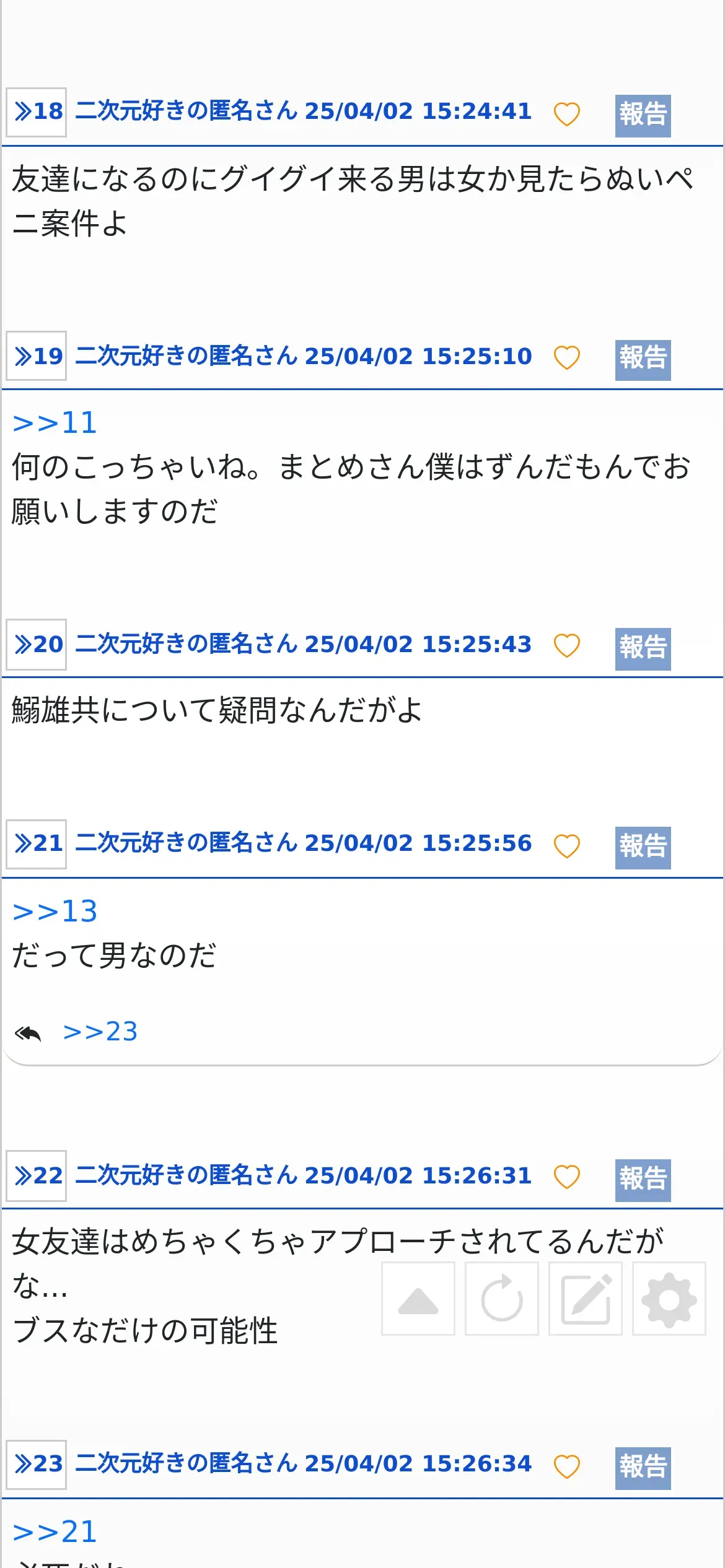This screenshot has height=1568, width=725.
Task: Tap the post number button »23
Action: click(x=37, y=1464)
